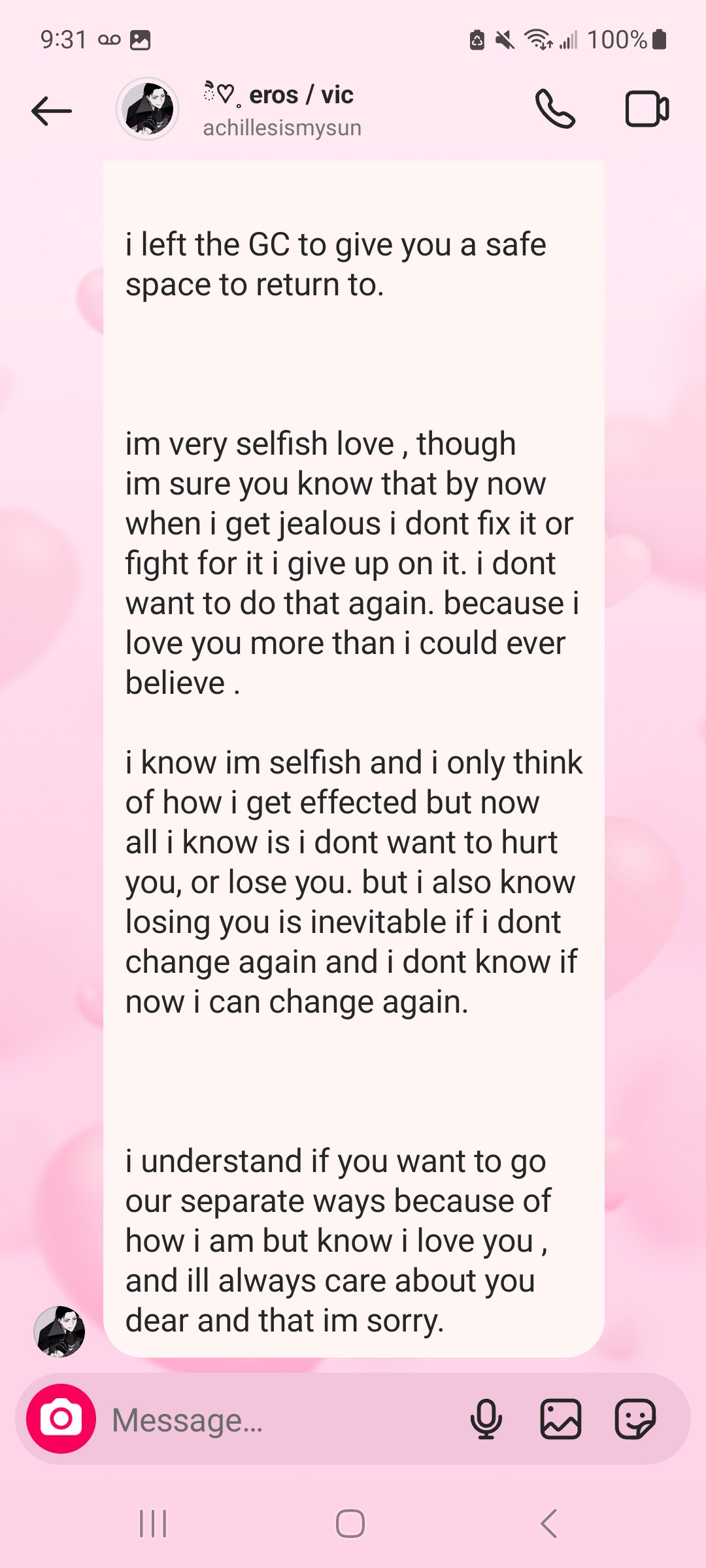Viewport: 706px width, 1568px height.
Task: Go to the home screen
Action: 350,1524
